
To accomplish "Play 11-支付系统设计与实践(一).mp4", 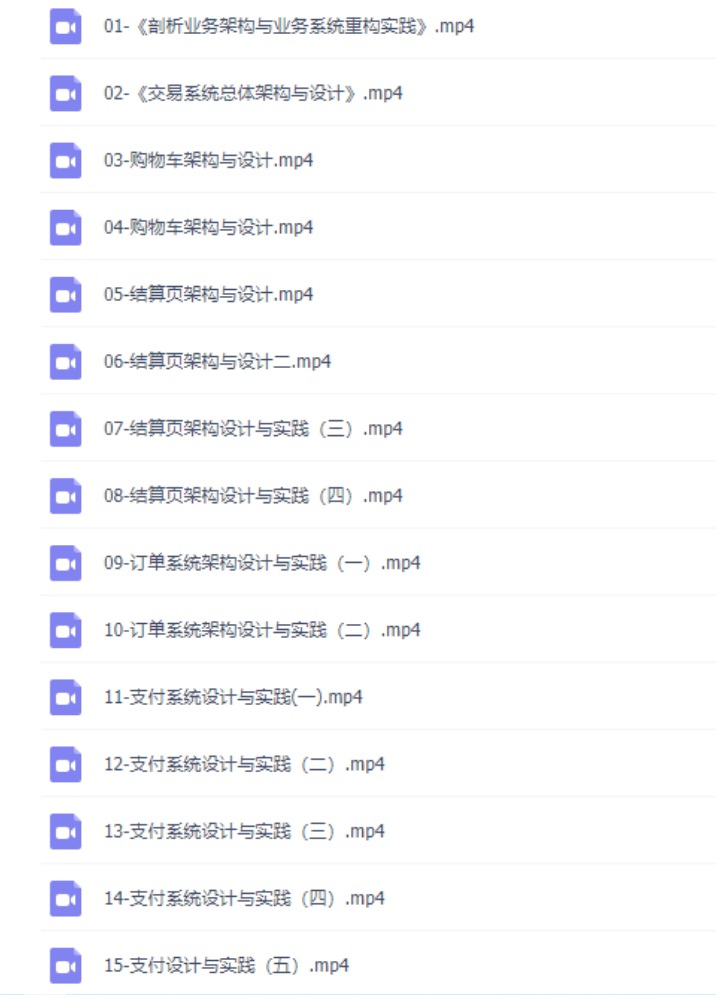I will pyautogui.click(x=233, y=696).
